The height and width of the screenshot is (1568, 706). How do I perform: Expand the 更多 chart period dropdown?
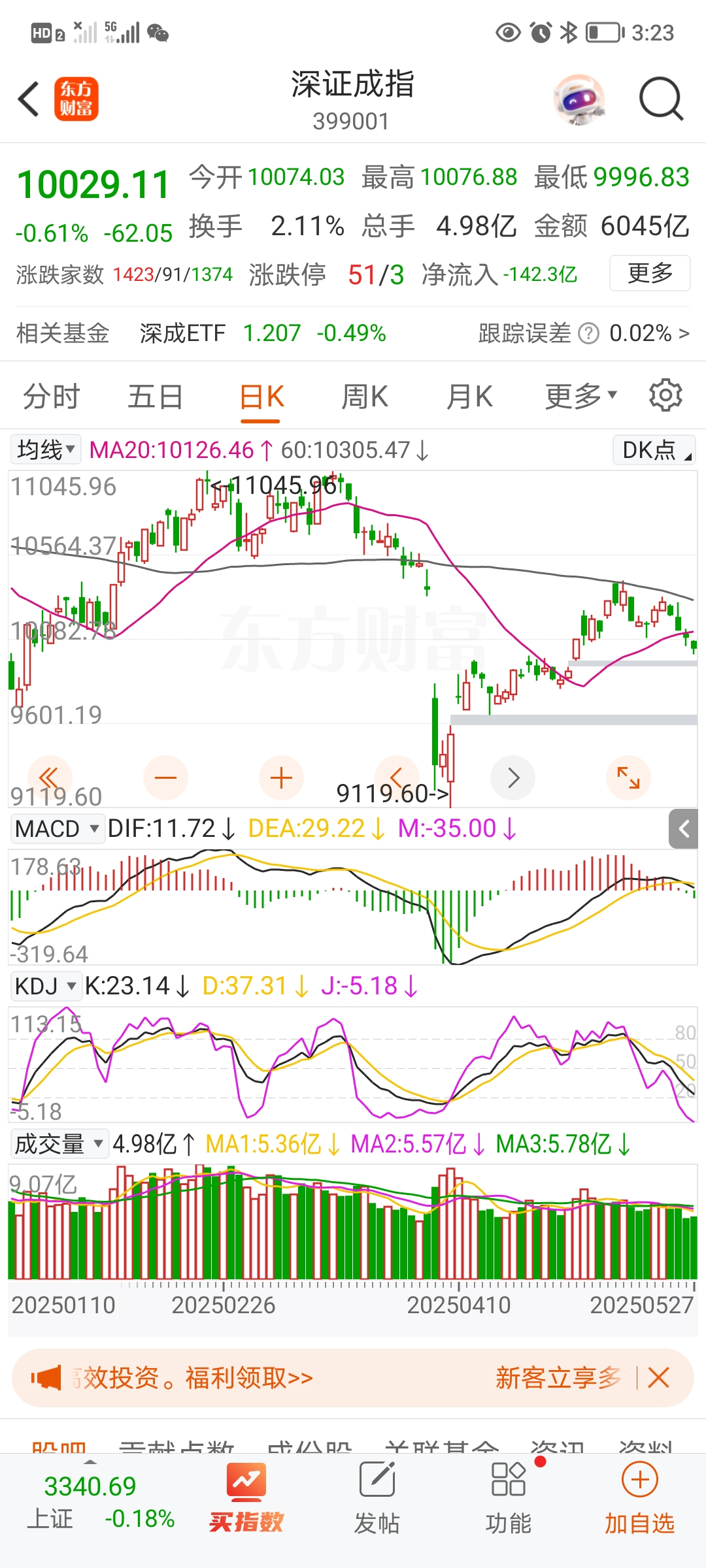click(x=580, y=397)
